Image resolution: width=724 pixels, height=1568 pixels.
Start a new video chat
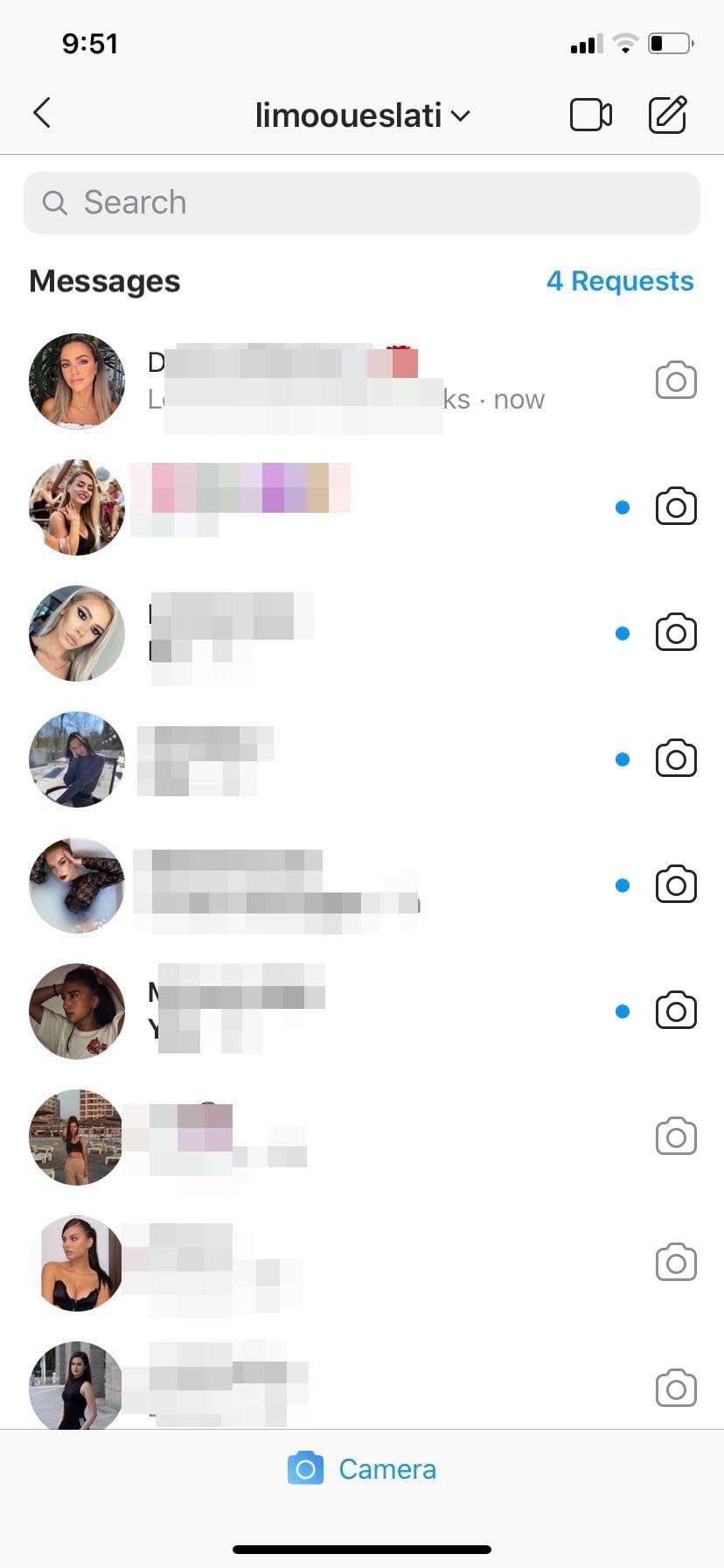click(590, 115)
